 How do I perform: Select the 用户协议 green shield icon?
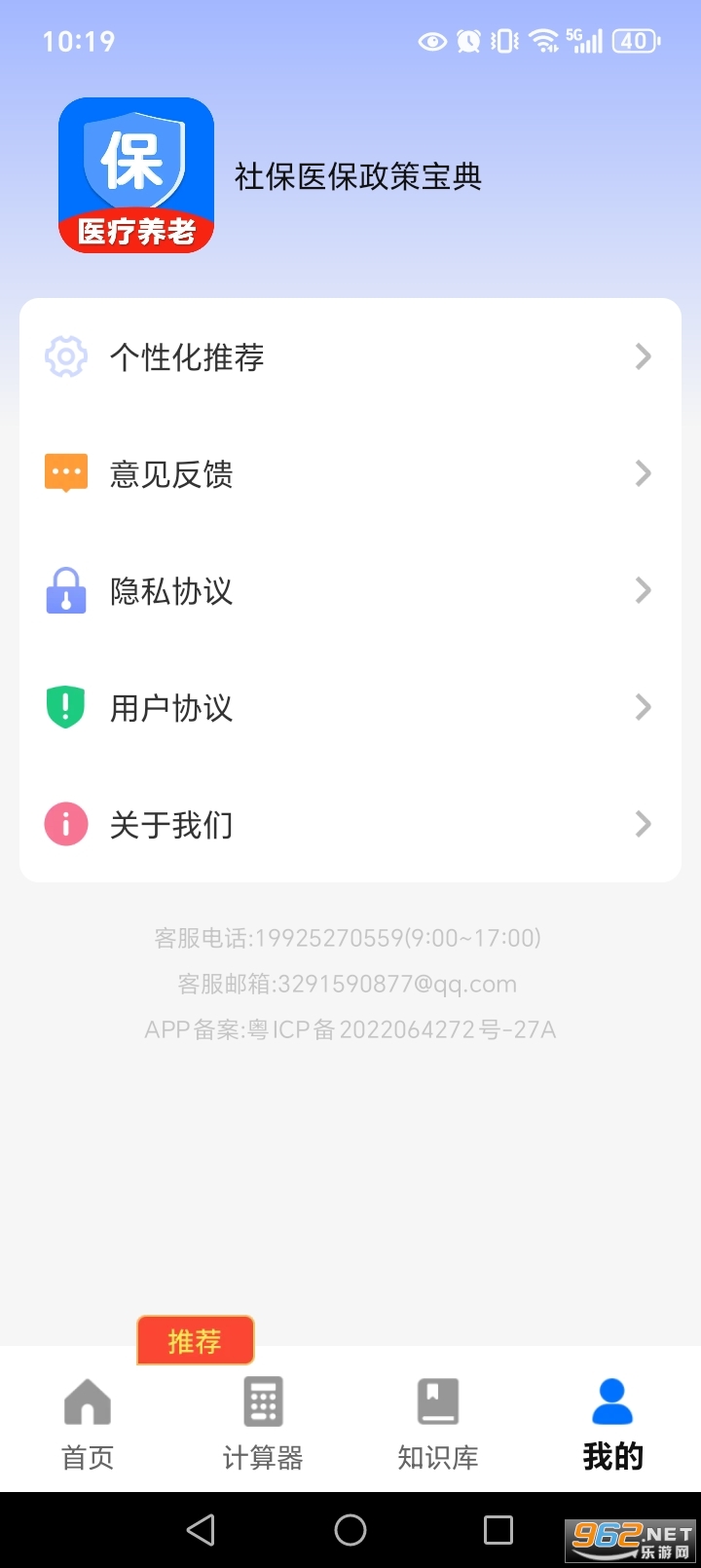tap(65, 707)
